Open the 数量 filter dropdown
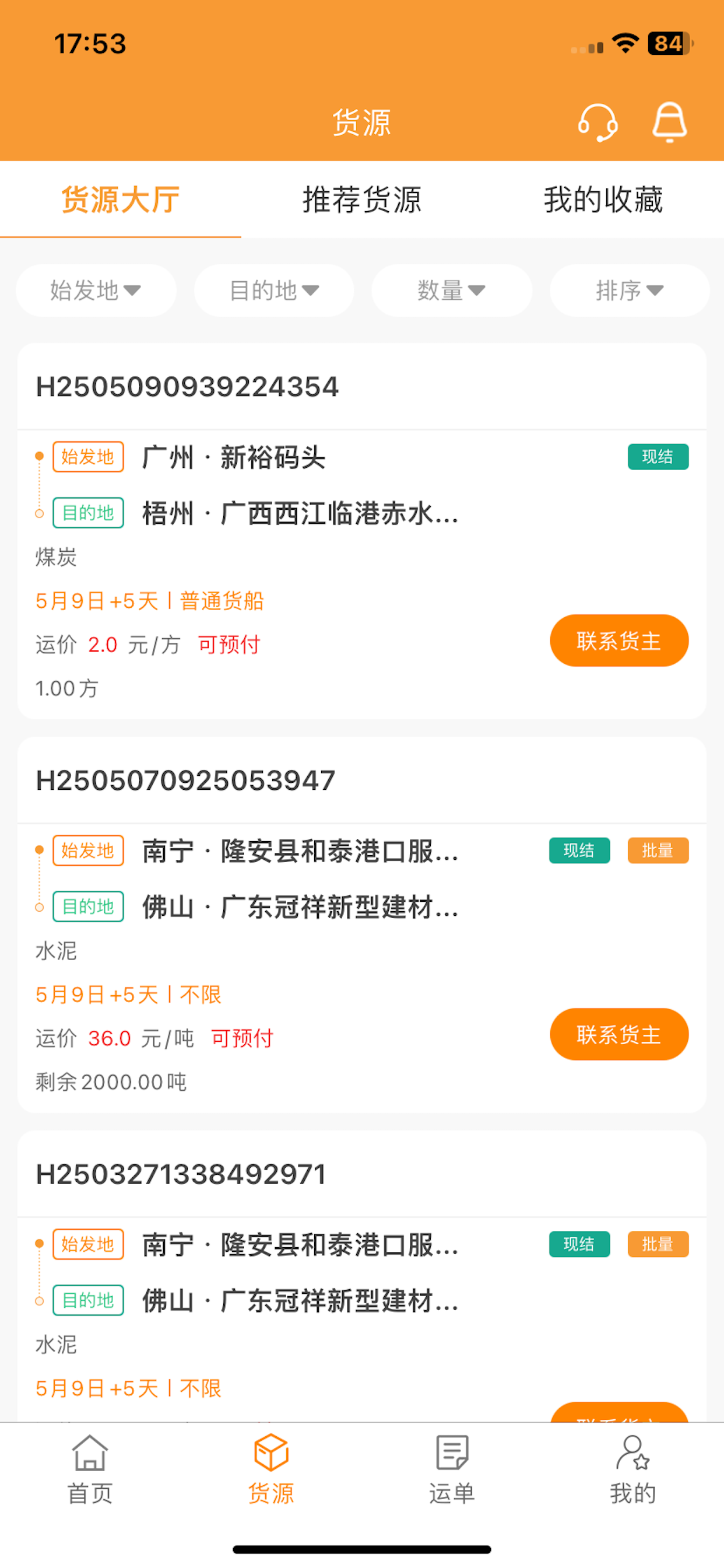The height and width of the screenshot is (1568, 724). [451, 290]
